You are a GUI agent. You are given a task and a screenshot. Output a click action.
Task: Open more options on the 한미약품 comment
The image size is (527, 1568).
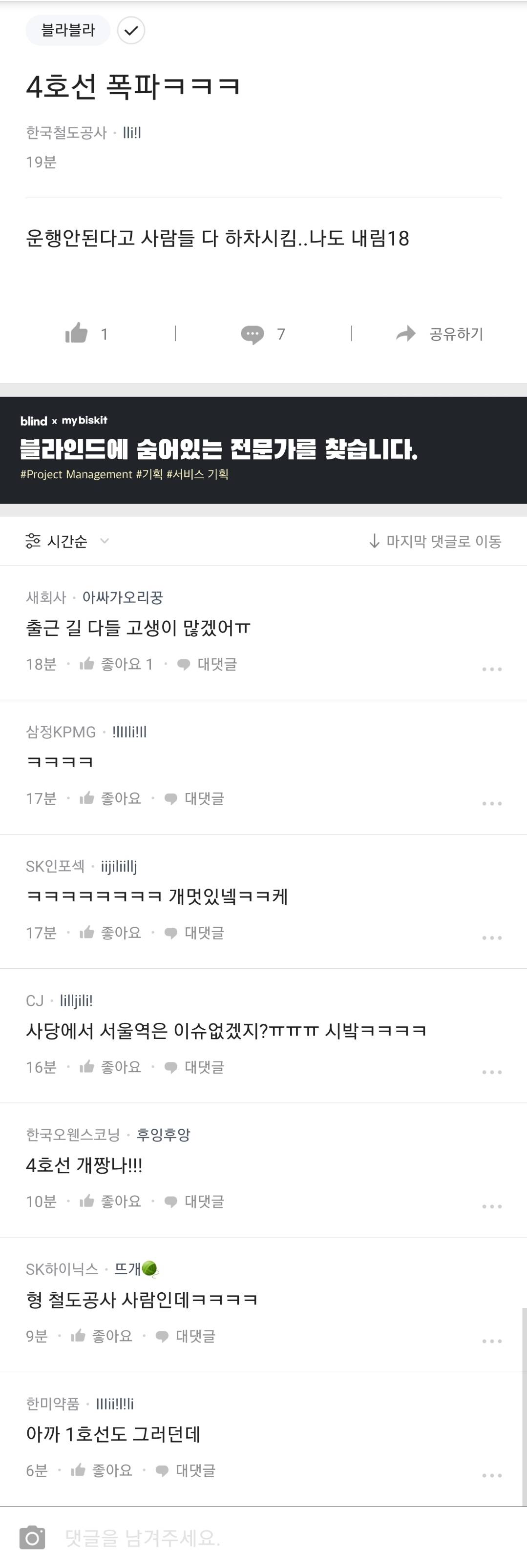[491, 1475]
